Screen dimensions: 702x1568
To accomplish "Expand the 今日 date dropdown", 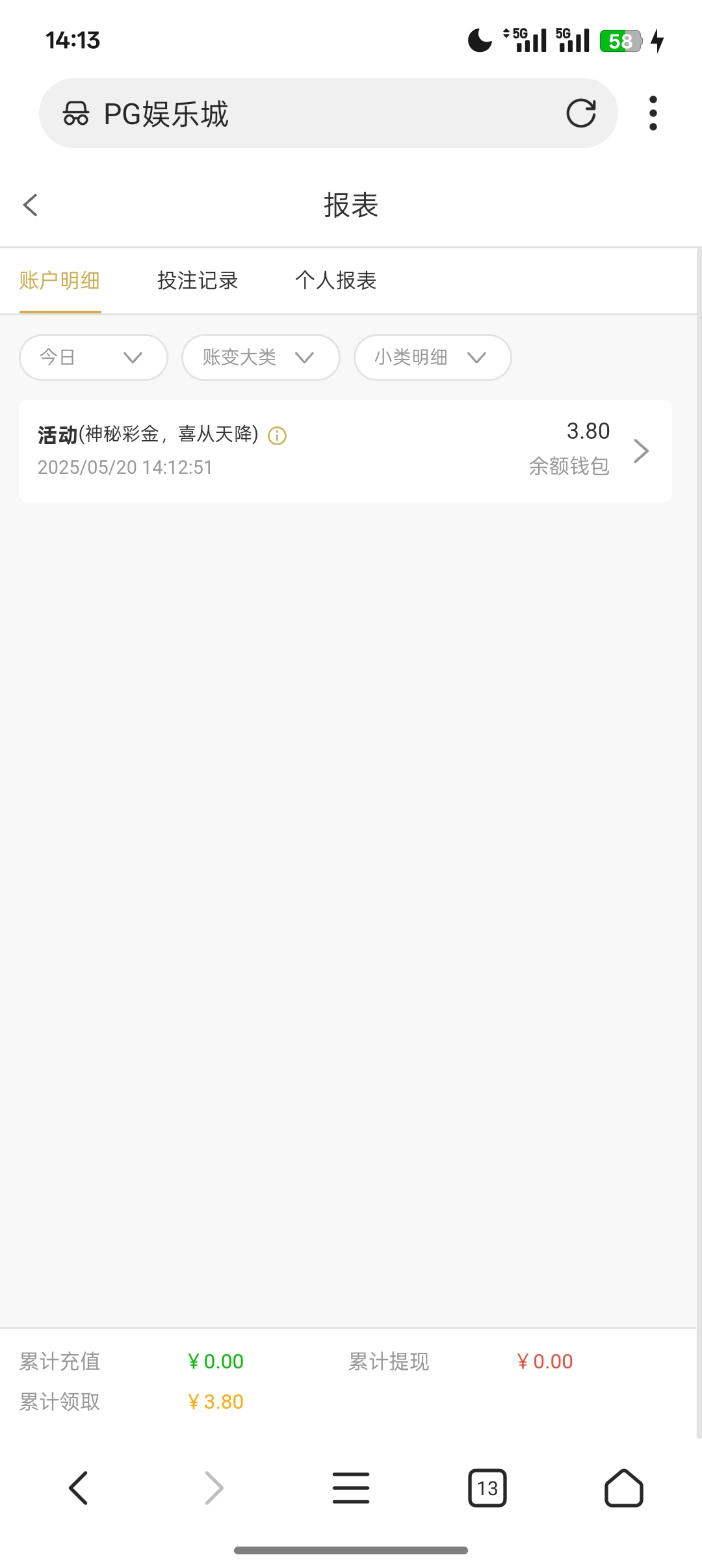I will pyautogui.click(x=94, y=358).
